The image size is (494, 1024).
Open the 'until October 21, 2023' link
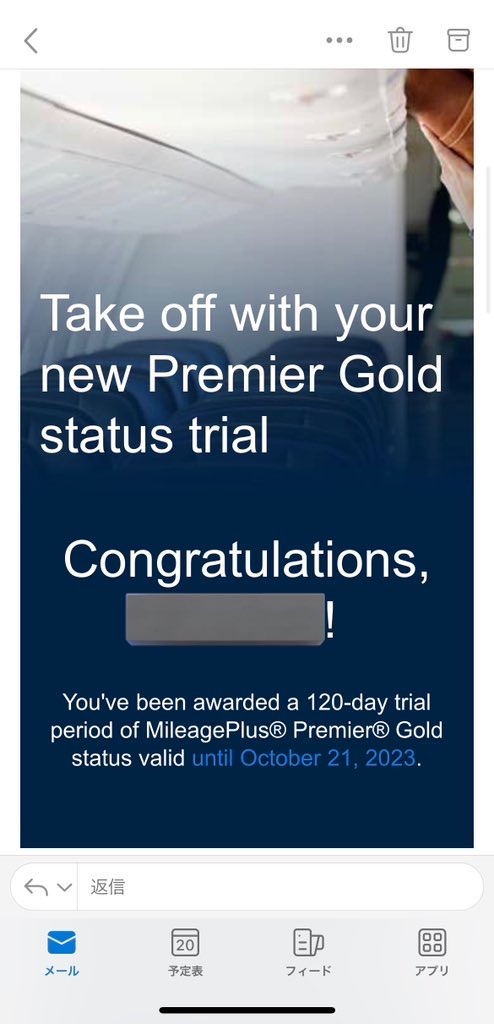(x=303, y=758)
